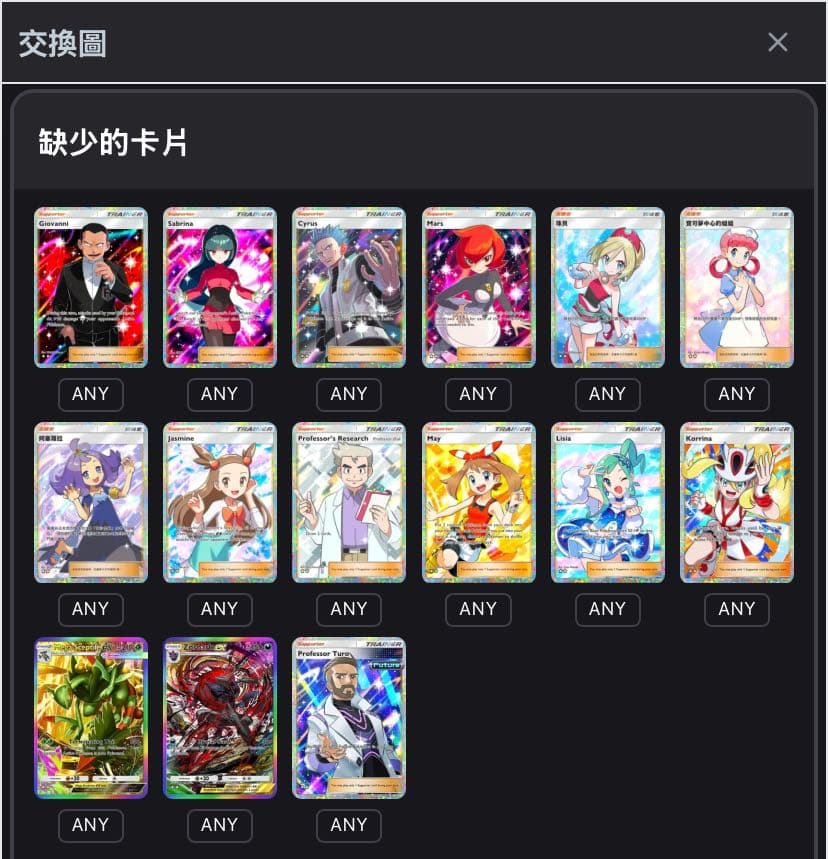Select the Professor Turo card
This screenshot has width=828, height=859.
pyautogui.click(x=349, y=718)
